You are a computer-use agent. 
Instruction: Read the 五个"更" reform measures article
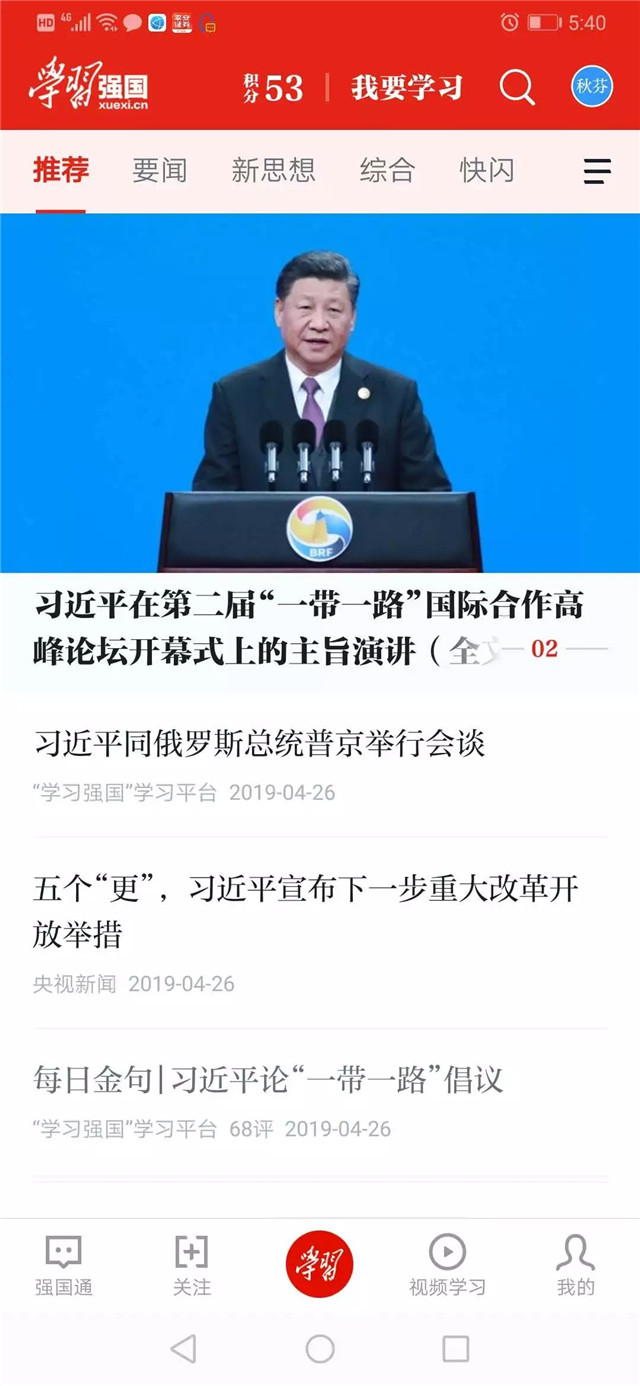point(305,910)
